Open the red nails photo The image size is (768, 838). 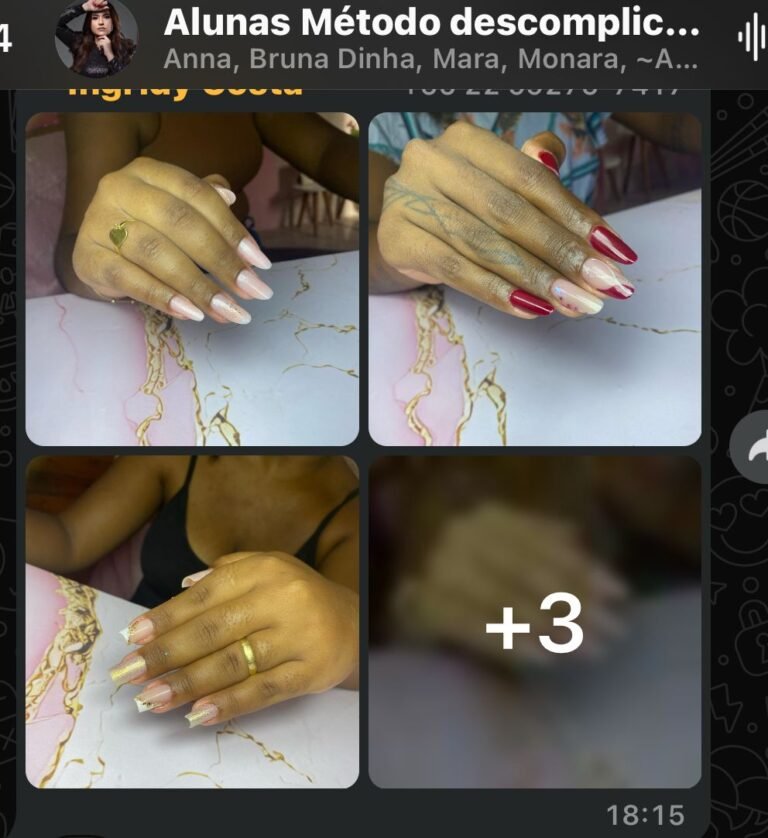(x=535, y=279)
